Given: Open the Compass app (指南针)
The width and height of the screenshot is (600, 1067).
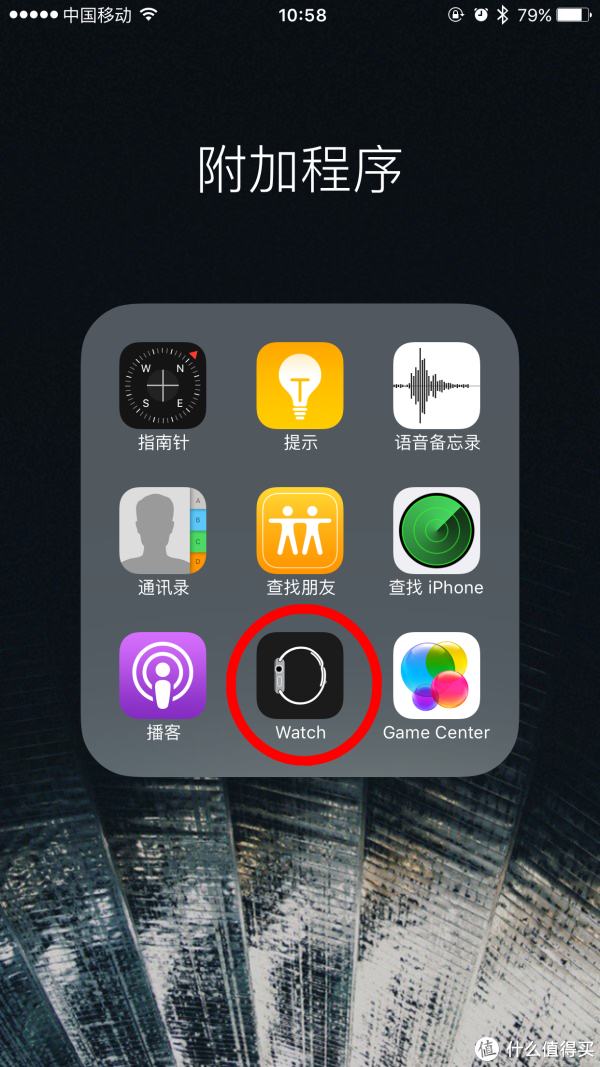Looking at the screenshot, I should [x=163, y=386].
